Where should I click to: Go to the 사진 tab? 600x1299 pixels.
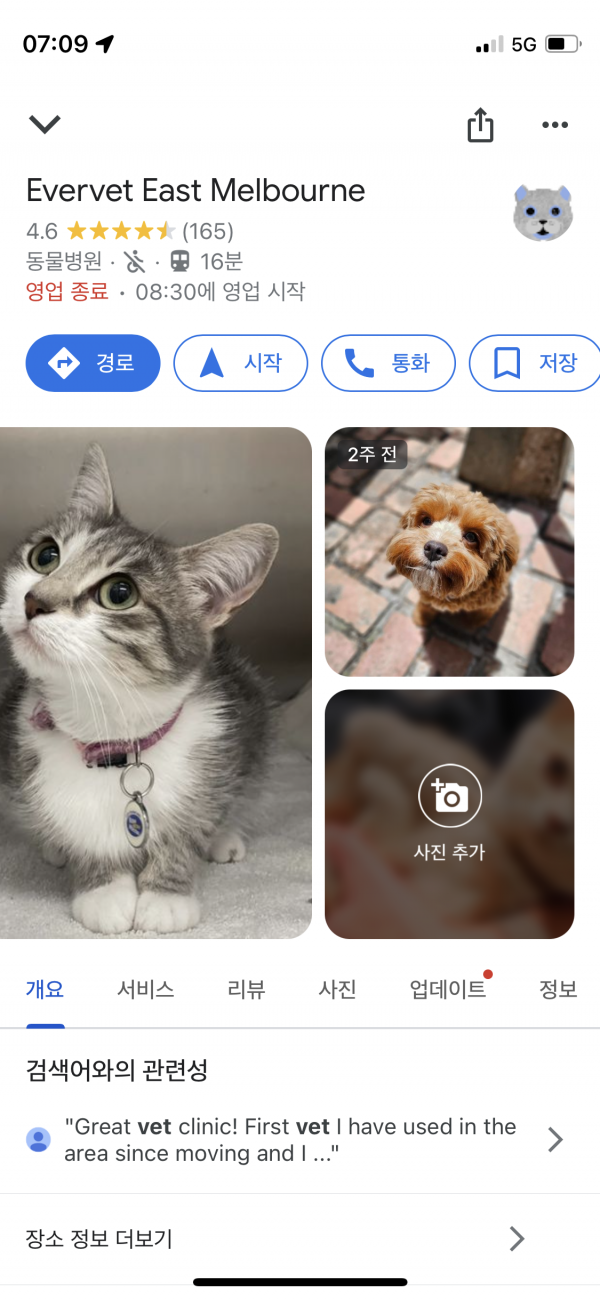coord(337,990)
